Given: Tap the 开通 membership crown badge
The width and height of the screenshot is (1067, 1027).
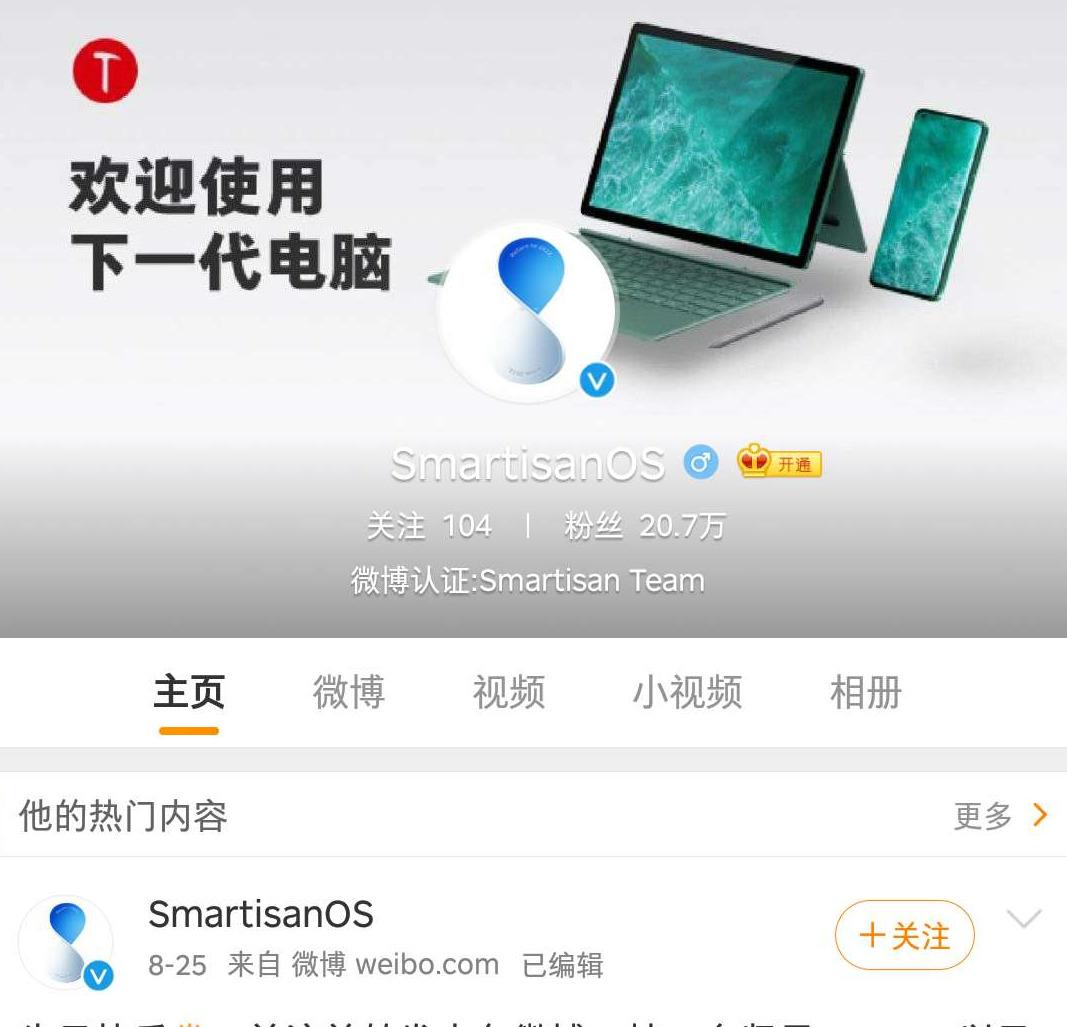Looking at the screenshot, I should 780,463.
